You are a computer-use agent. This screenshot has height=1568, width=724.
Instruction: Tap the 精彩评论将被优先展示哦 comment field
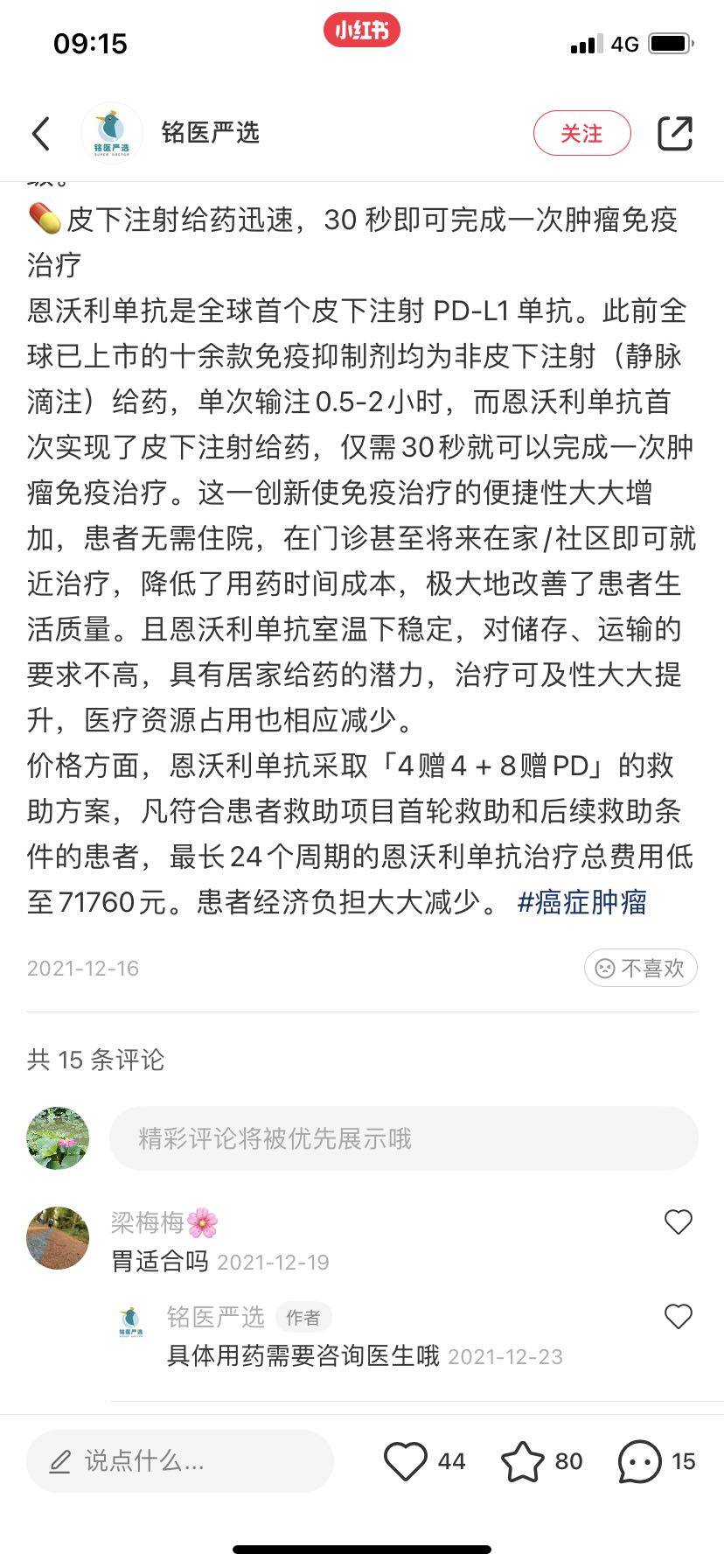[403, 1138]
